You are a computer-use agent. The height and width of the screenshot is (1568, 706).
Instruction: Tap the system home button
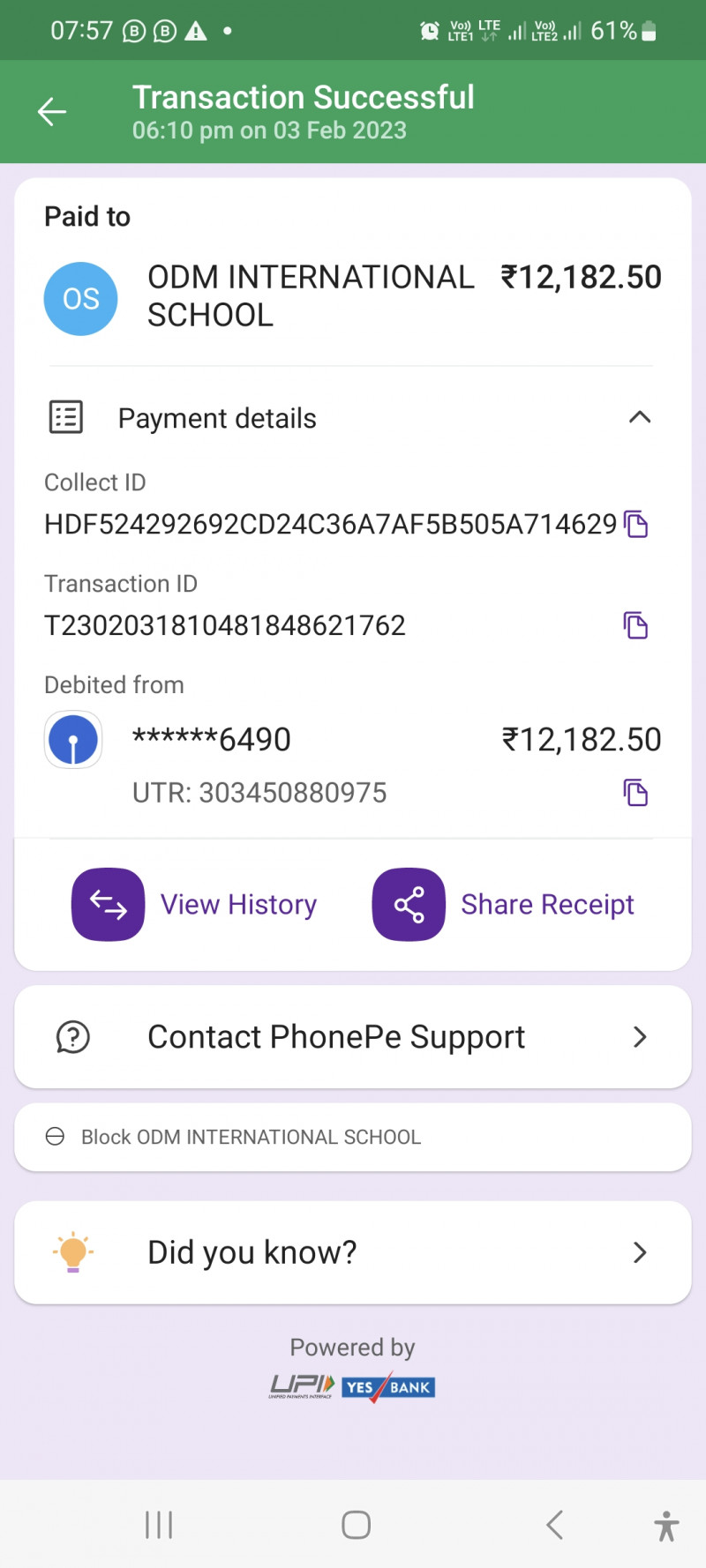pos(356,1525)
